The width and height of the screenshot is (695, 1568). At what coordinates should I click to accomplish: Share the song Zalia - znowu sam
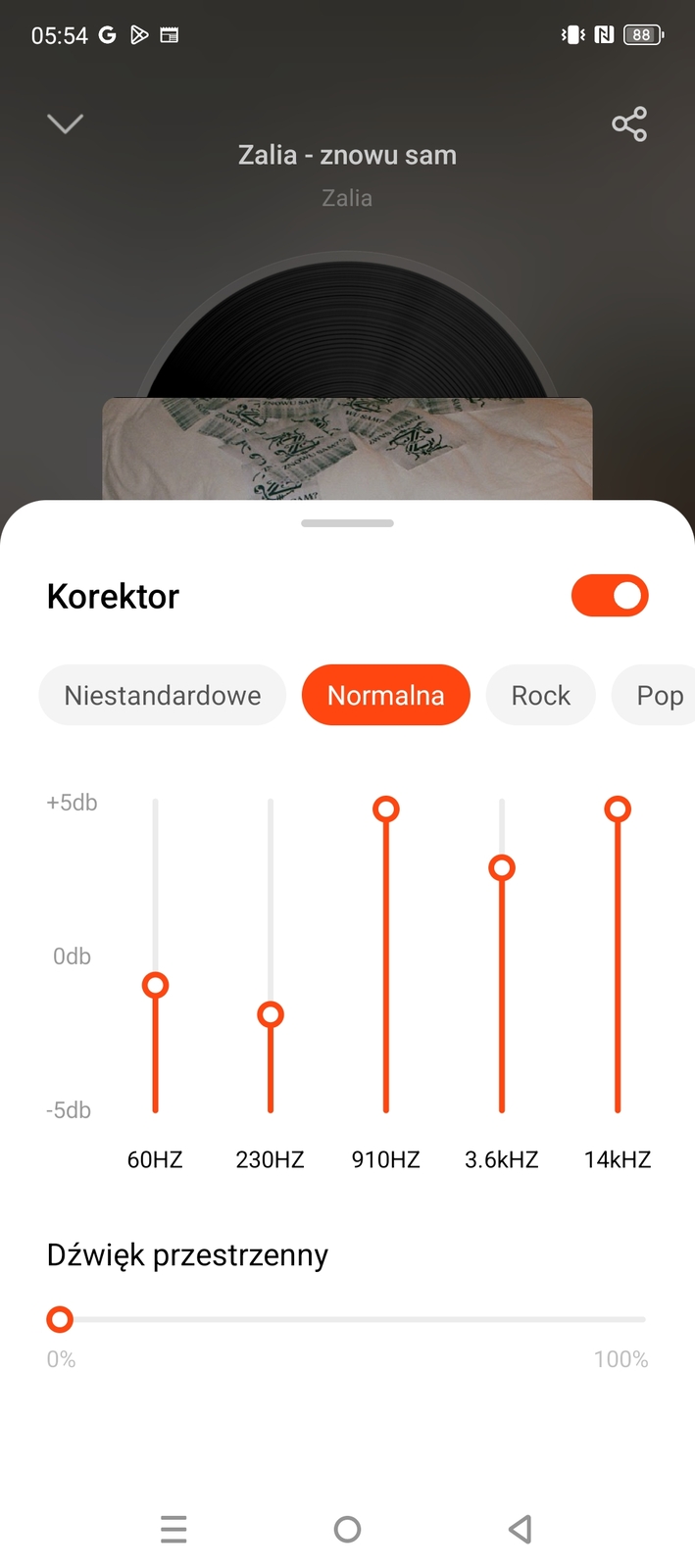(x=629, y=124)
